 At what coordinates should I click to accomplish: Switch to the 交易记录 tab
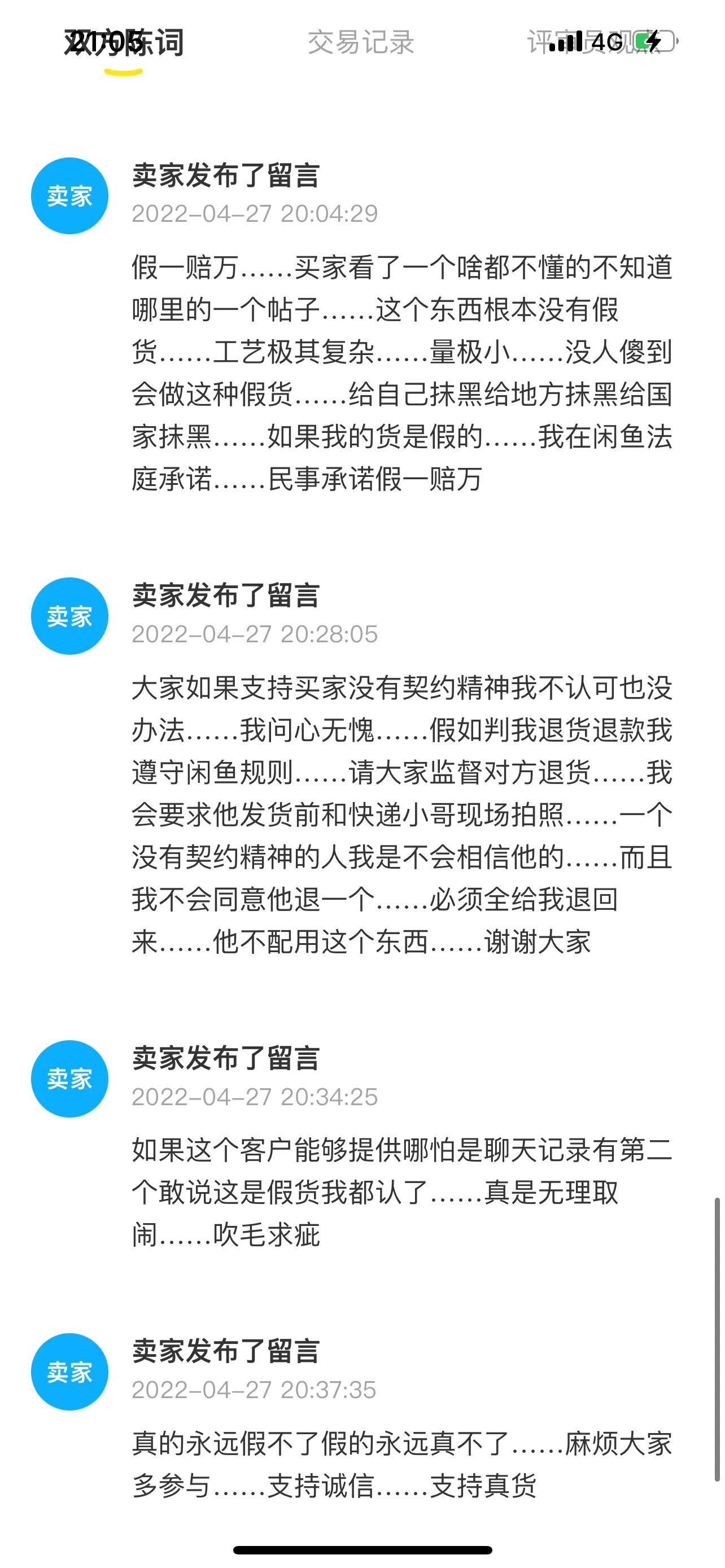coord(361,41)
